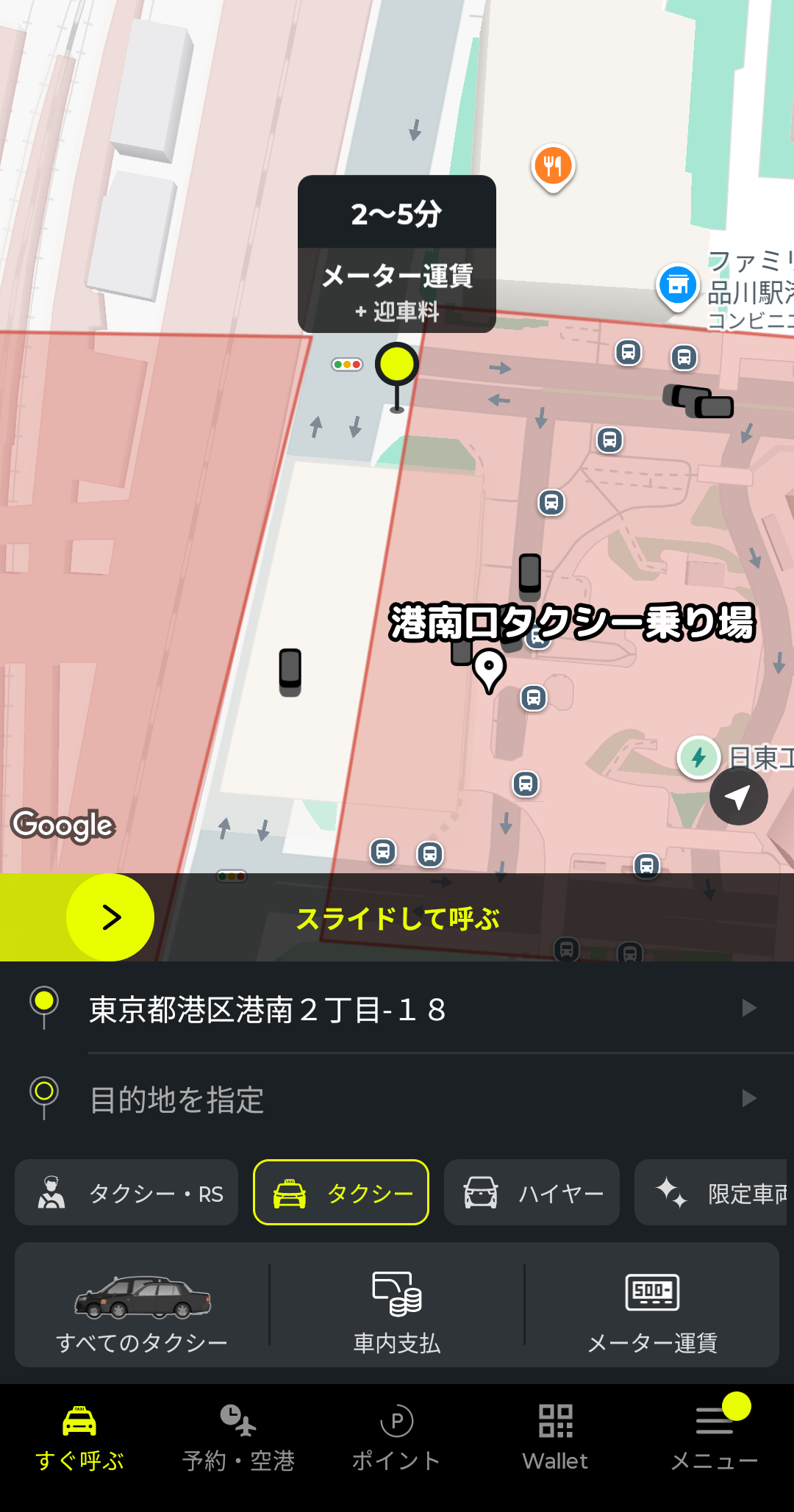Open the メニュー tab
The height and width of the screenshot is (1512, 794).
point(715,1437)
